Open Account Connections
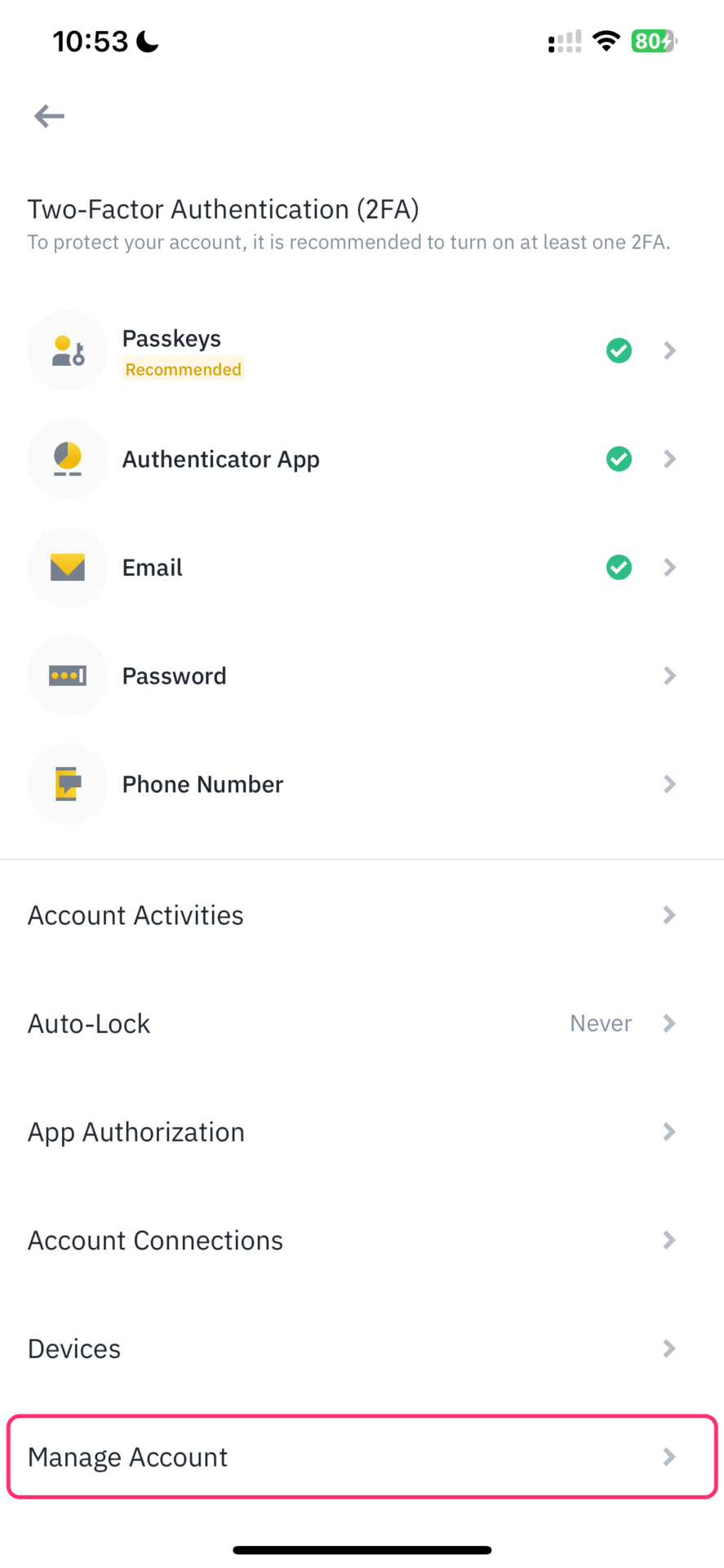724x1568 pixels. [362, 1241]
